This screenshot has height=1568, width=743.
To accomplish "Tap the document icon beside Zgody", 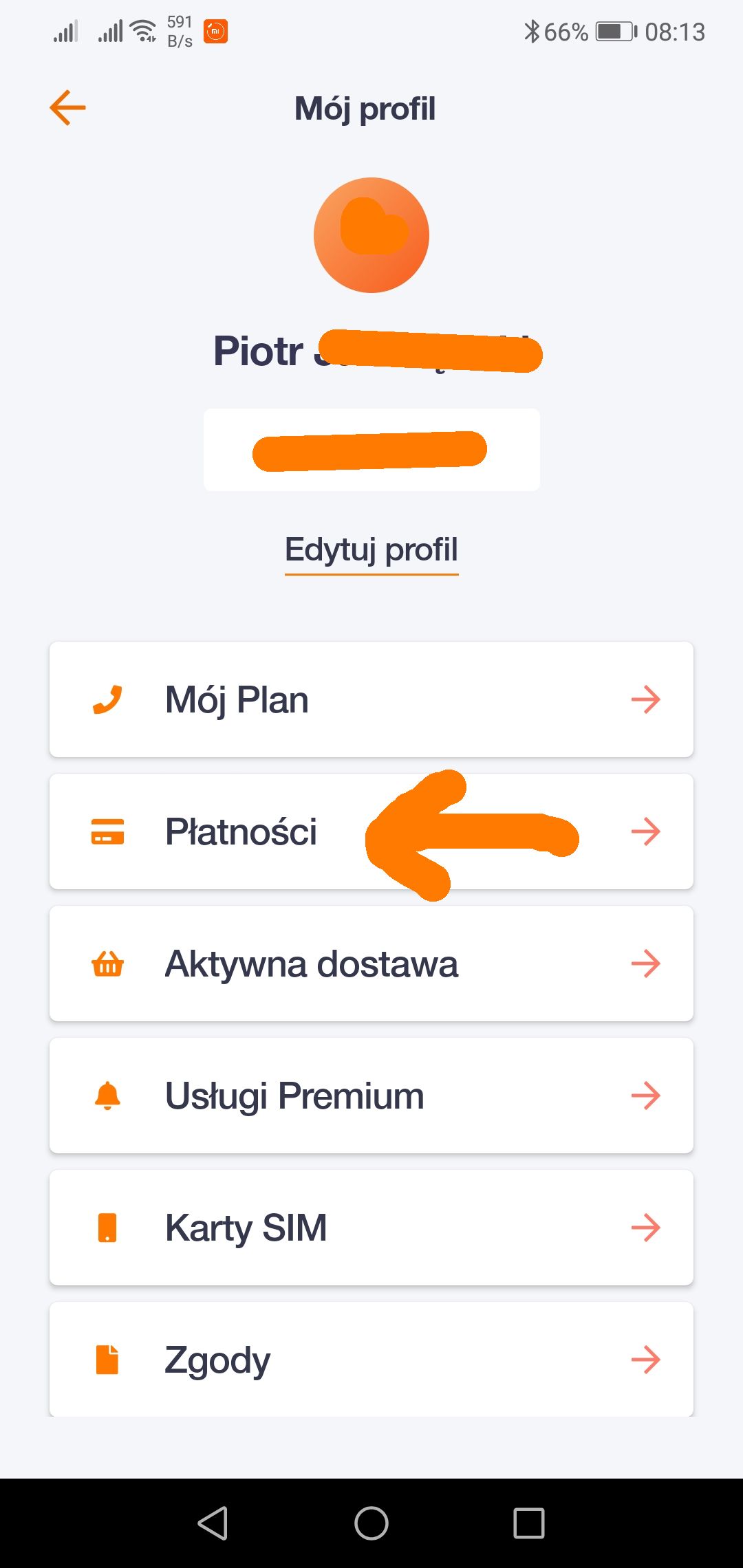I will [x=107, y=1358].
